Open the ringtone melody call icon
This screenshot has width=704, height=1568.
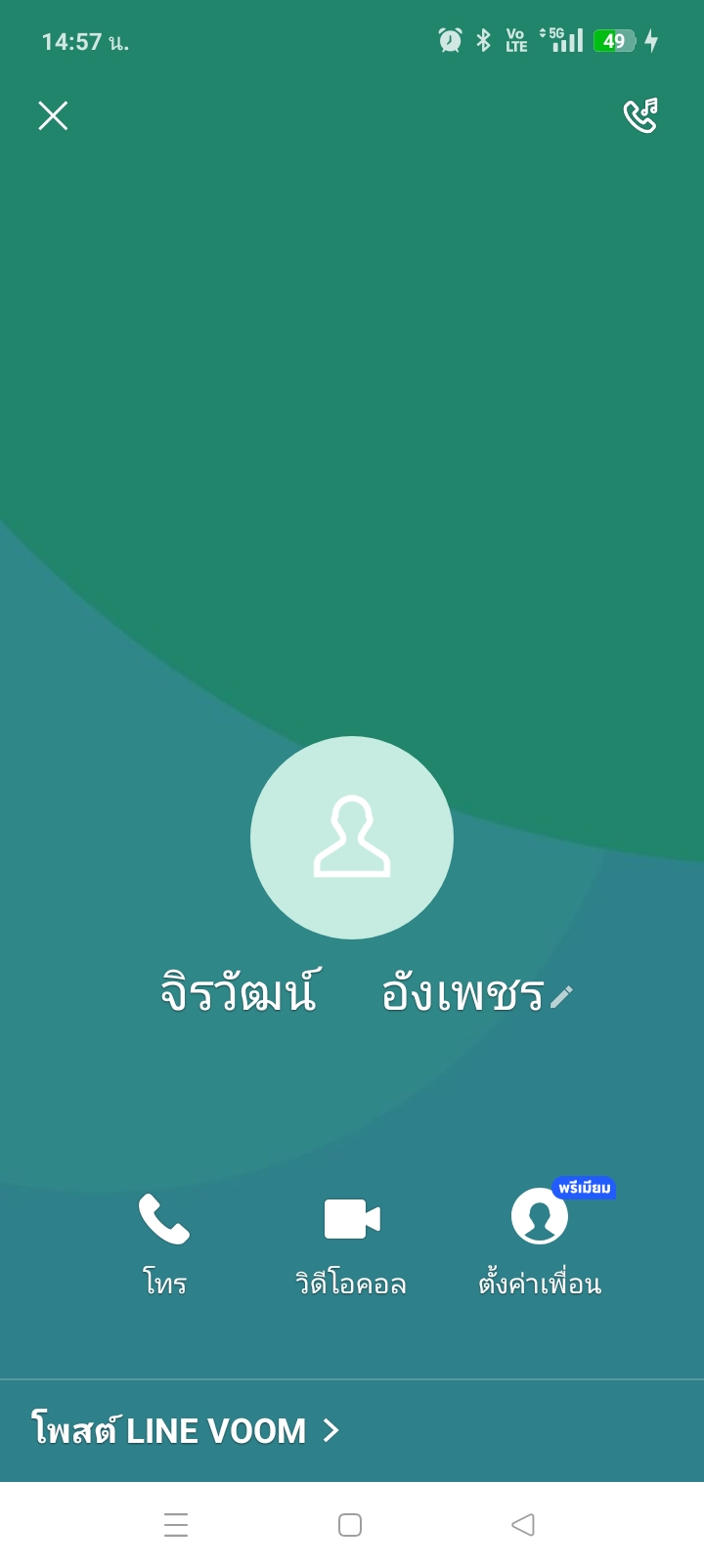point(641,115)
